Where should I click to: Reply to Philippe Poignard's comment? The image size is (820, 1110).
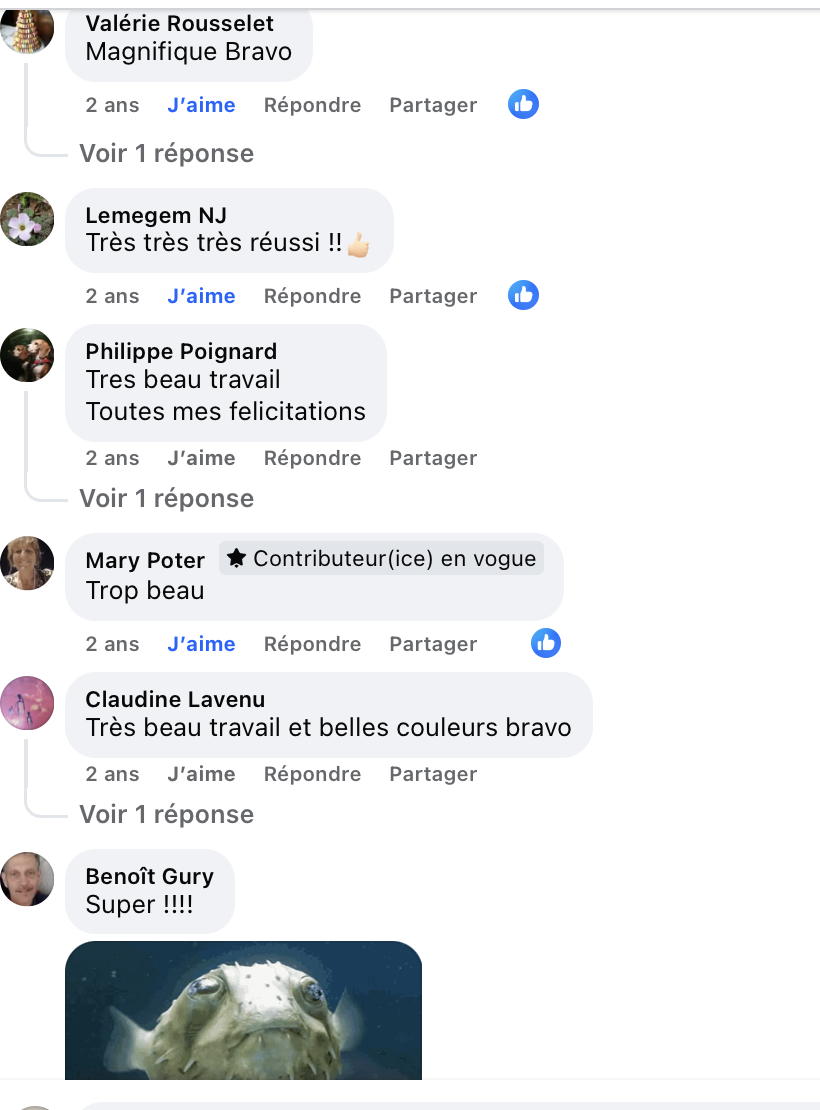coord(312,458)
